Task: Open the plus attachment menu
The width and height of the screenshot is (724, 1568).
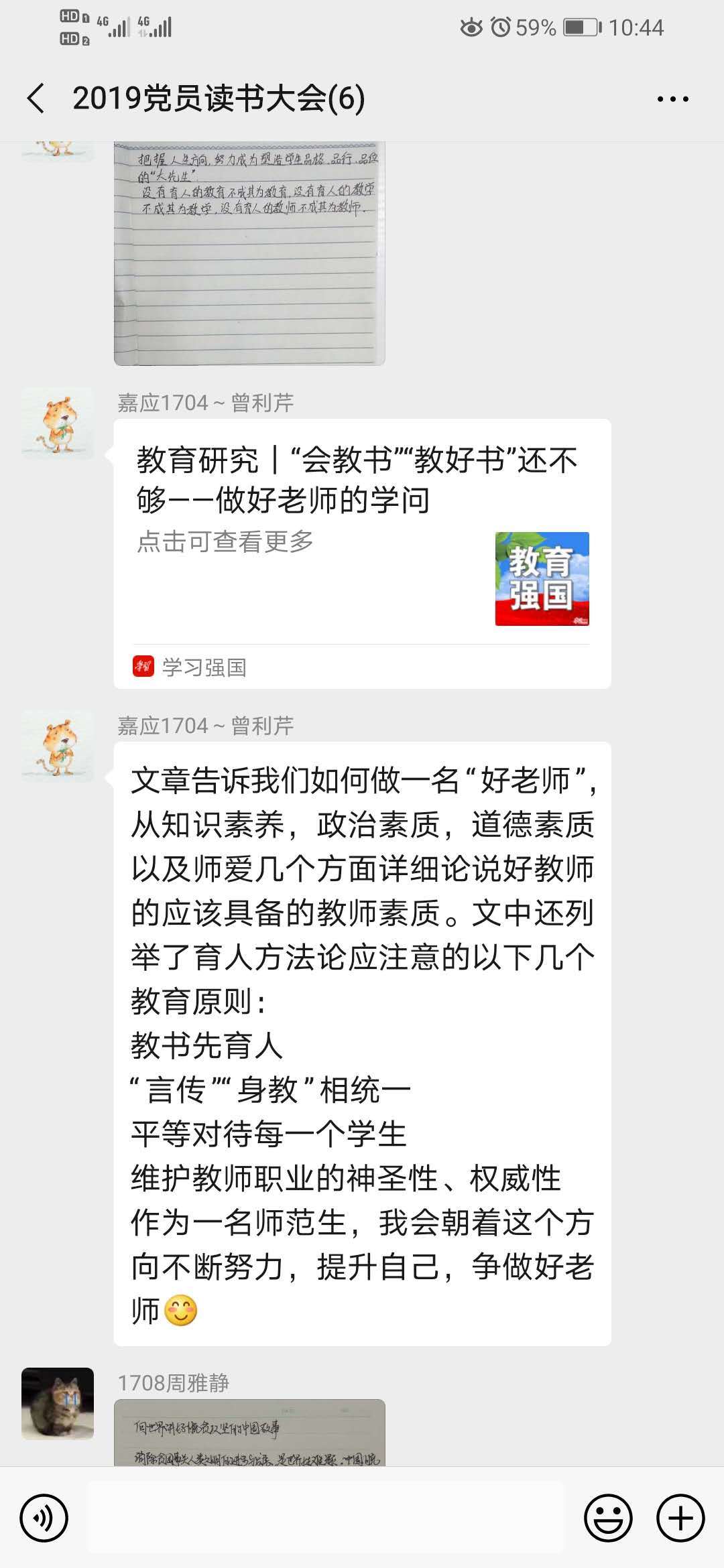Action: [x=680, y=1518]
